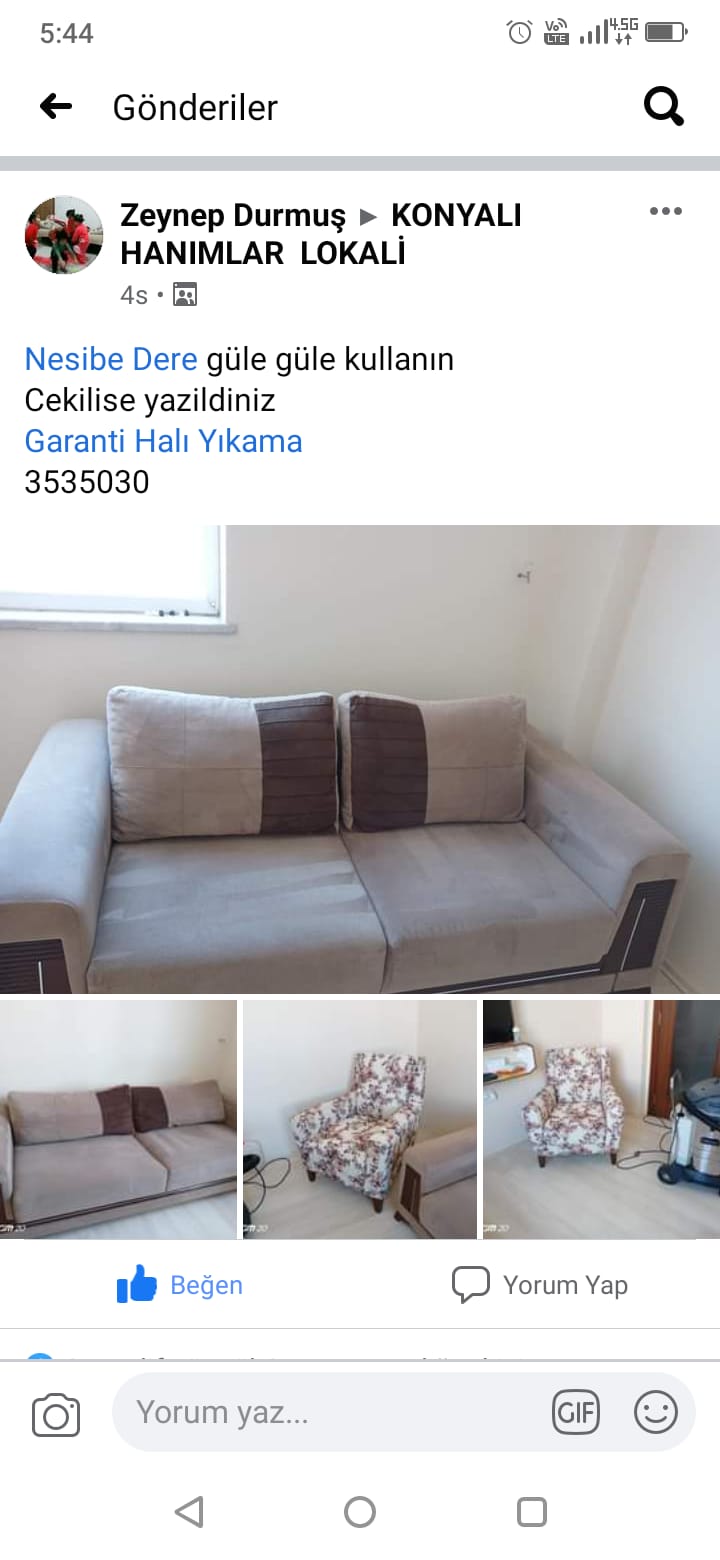Open recent apps with the square button
This screenshot has height=1560, width=720.
coord(532,1511)
